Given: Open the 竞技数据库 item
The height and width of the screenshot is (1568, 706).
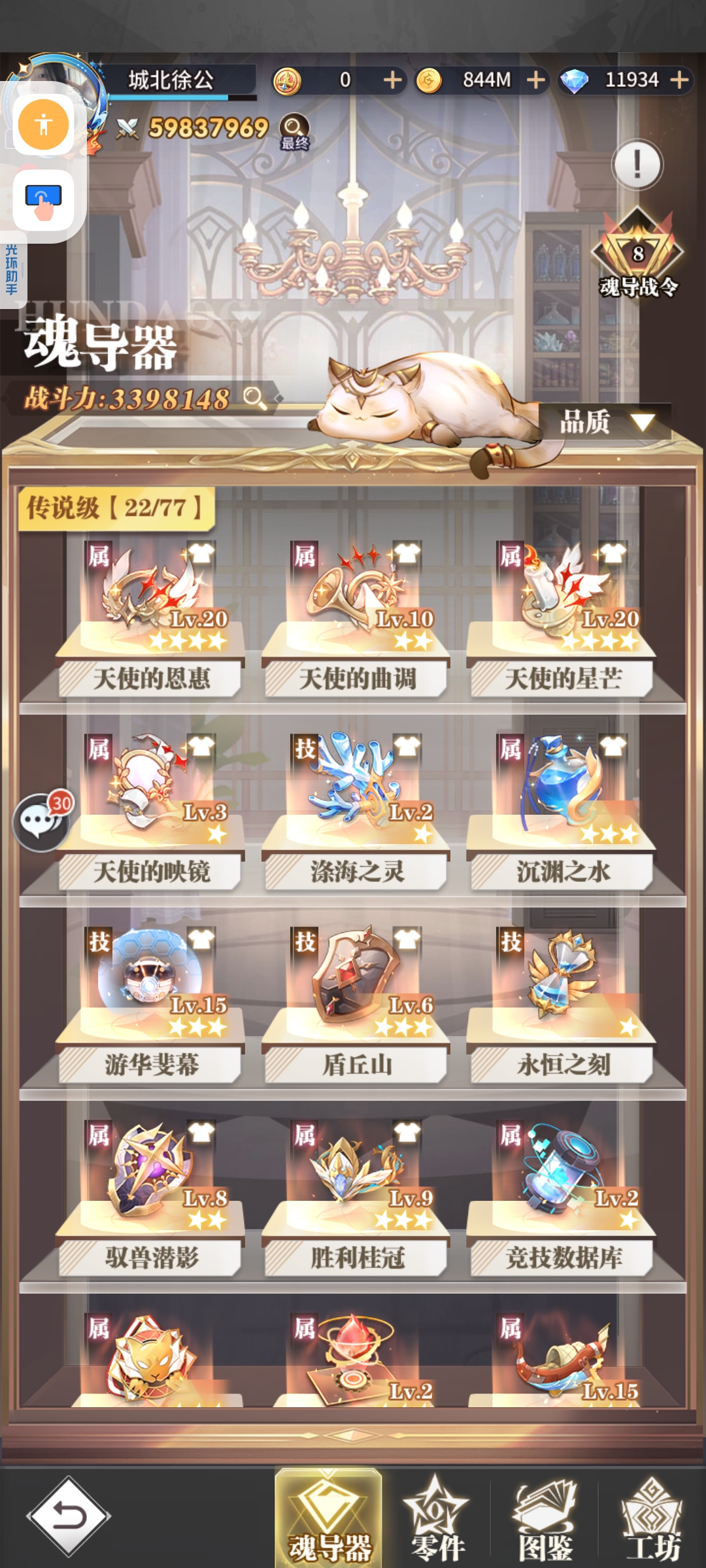Looking at the screenshot, I should coord(563,1179).
